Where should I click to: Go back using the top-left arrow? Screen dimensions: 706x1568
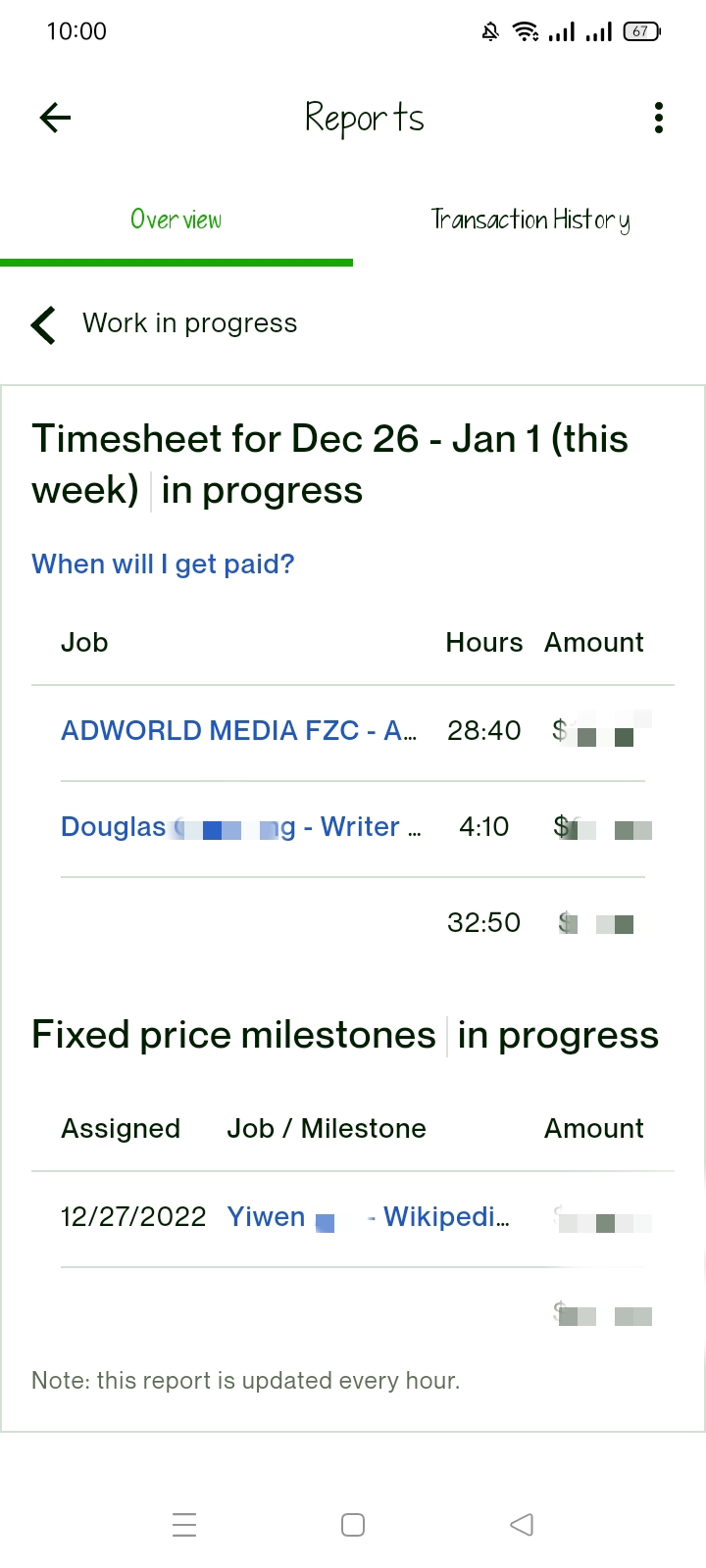click(x=55, y=119)
